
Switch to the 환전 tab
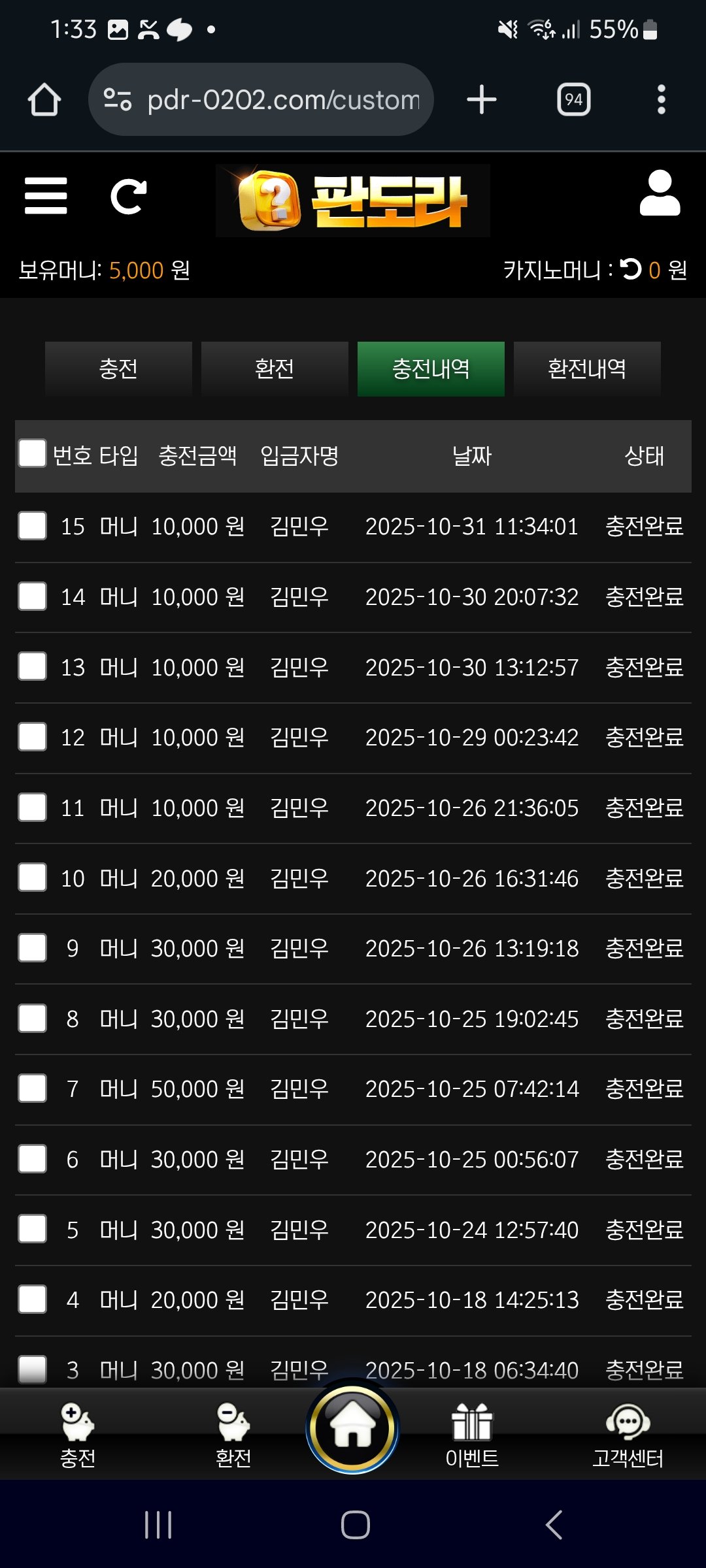coord(275,369)
